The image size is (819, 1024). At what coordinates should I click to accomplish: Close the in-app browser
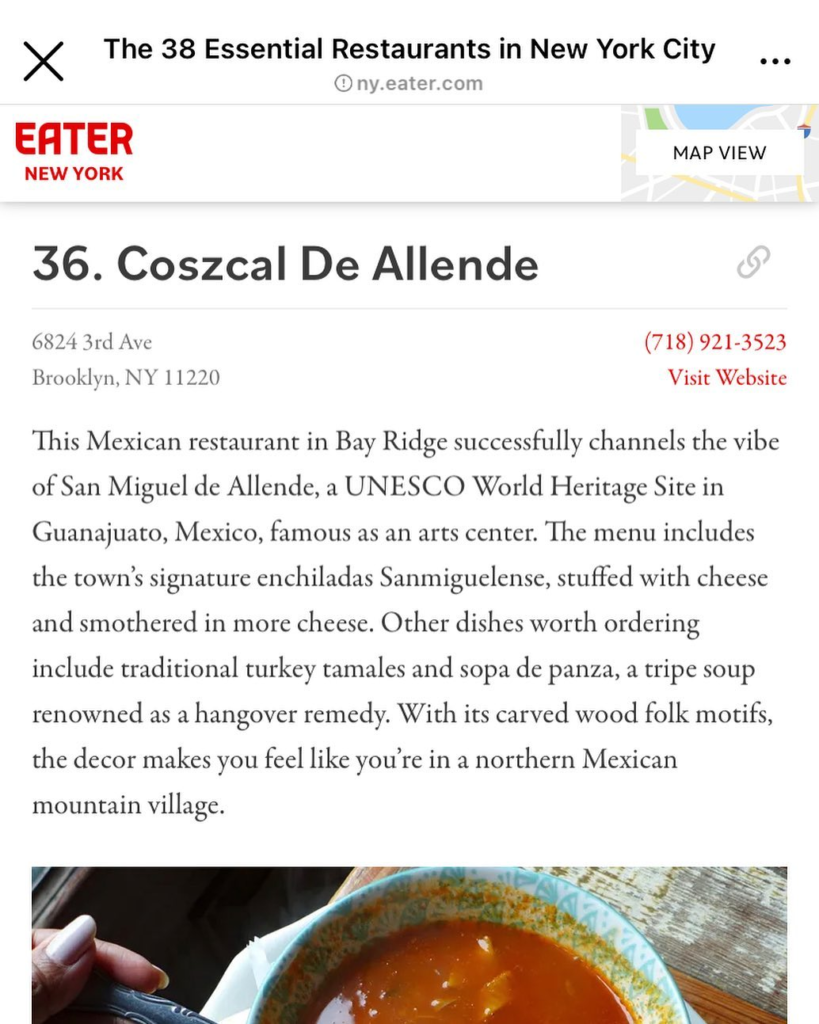(x=43, y=61)
